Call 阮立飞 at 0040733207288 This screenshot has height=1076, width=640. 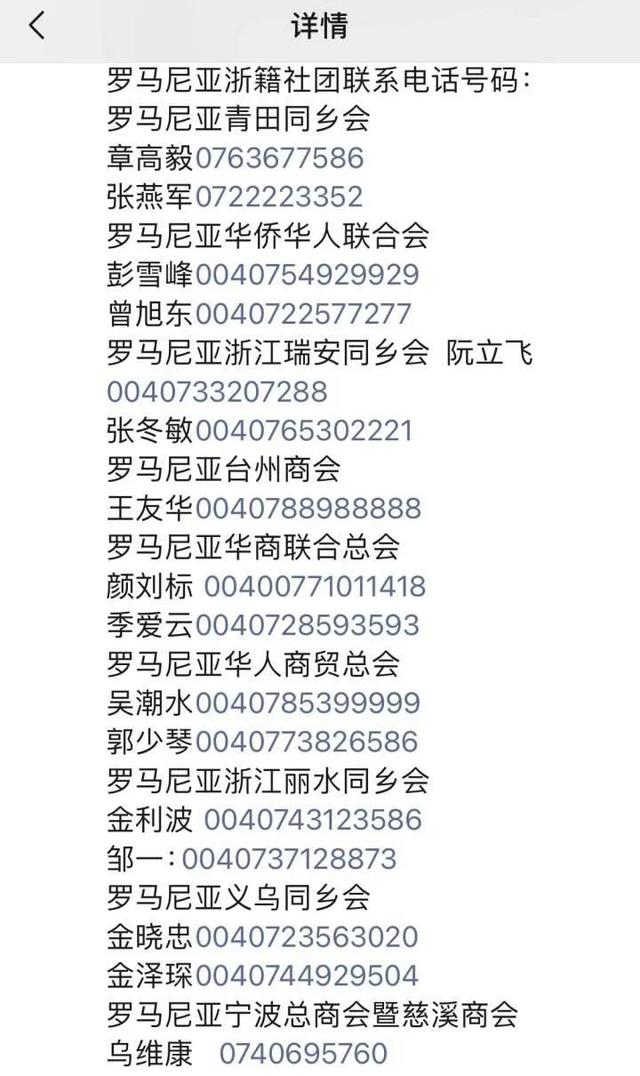(x=217, y=393)
